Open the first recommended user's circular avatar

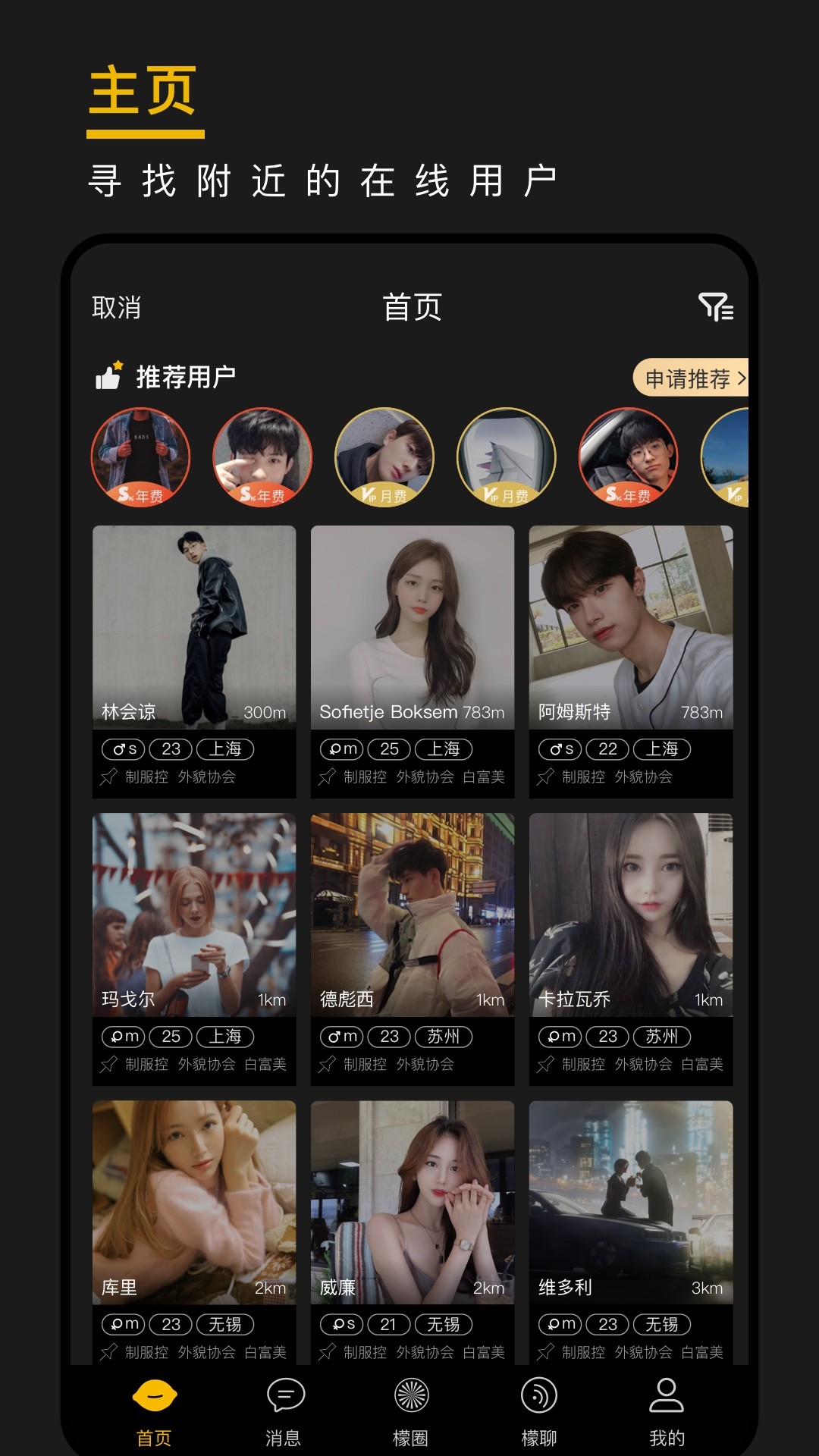[x=140, y=457]
